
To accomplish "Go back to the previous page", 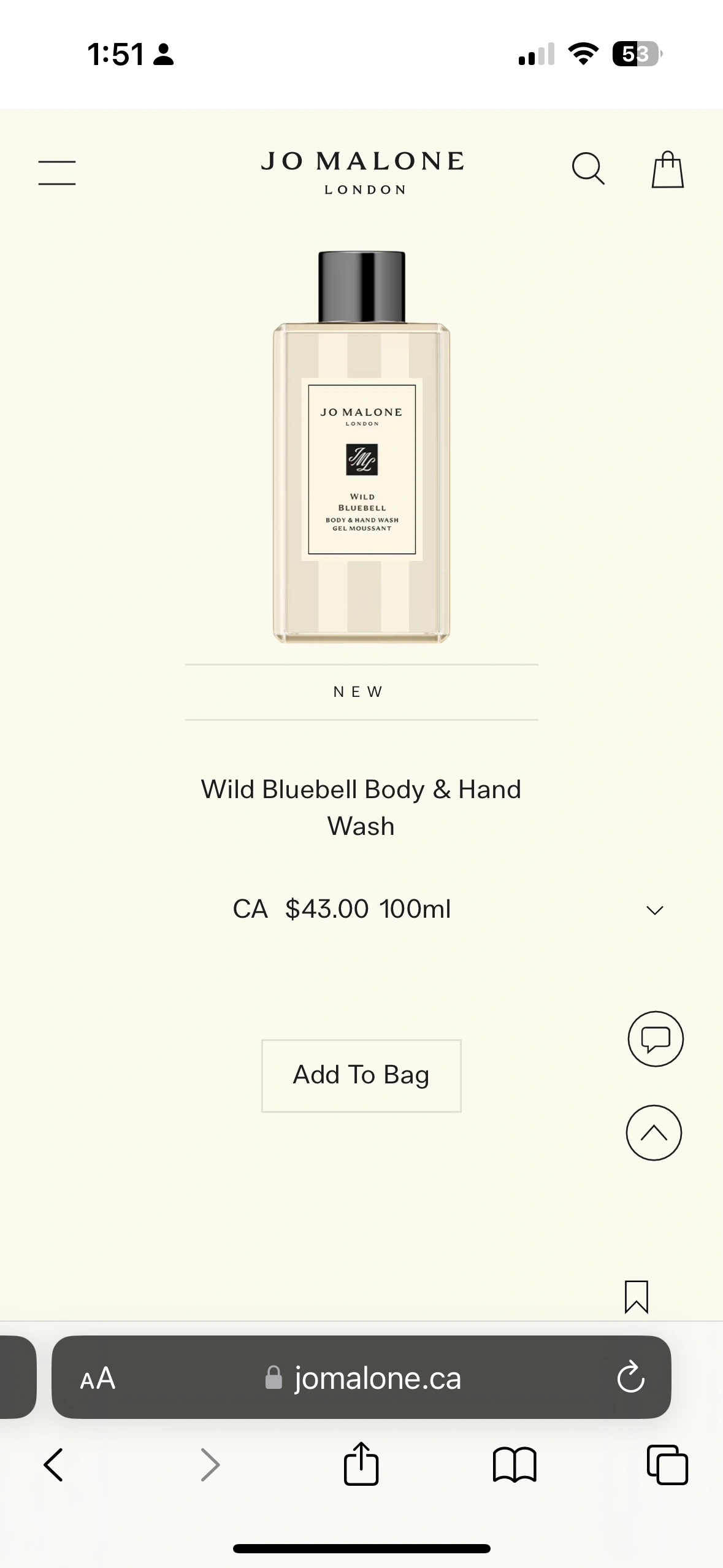I will (x=53, y=1465).
